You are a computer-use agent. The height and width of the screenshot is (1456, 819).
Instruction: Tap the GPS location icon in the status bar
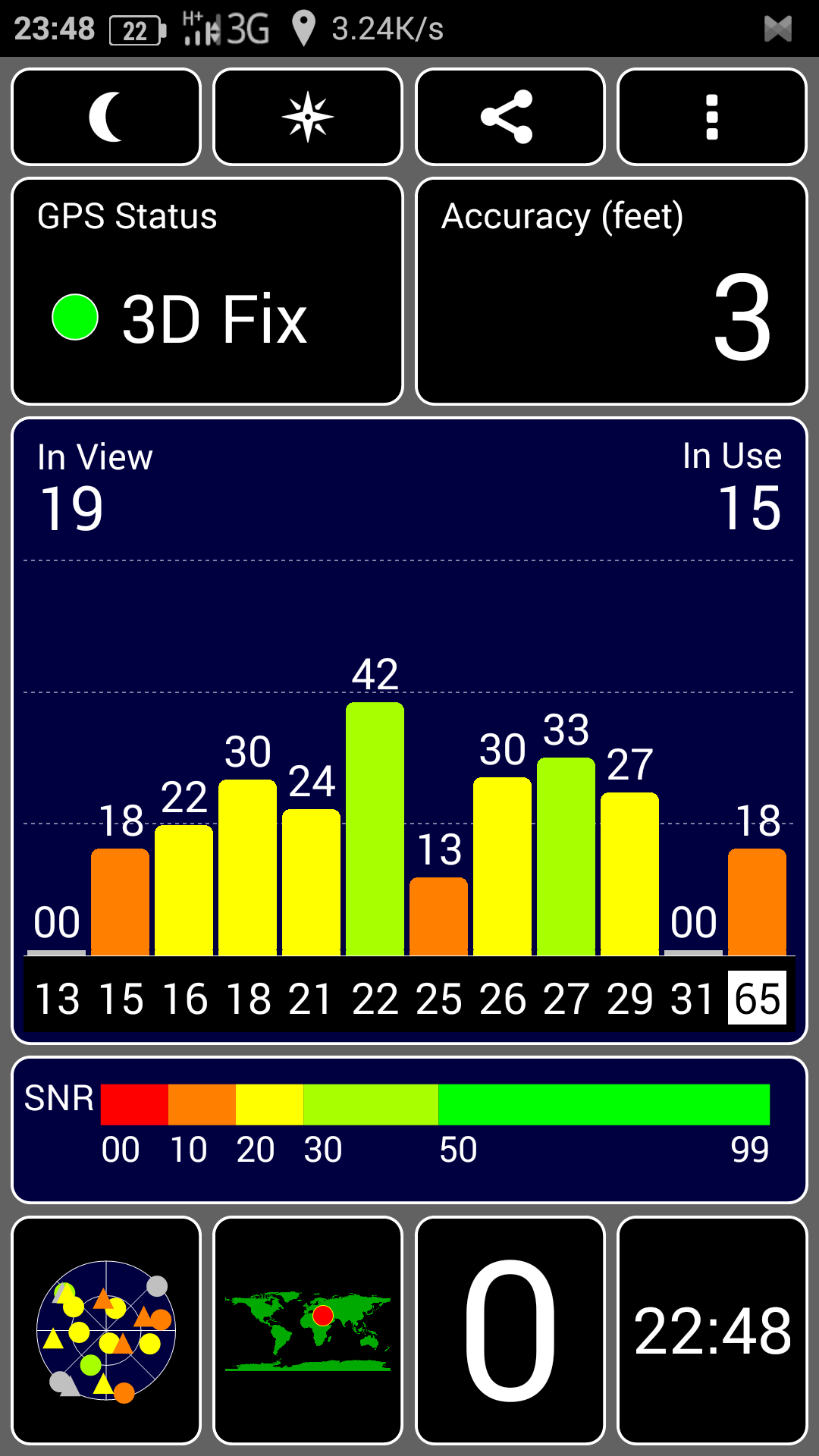[x=306, y=29]
